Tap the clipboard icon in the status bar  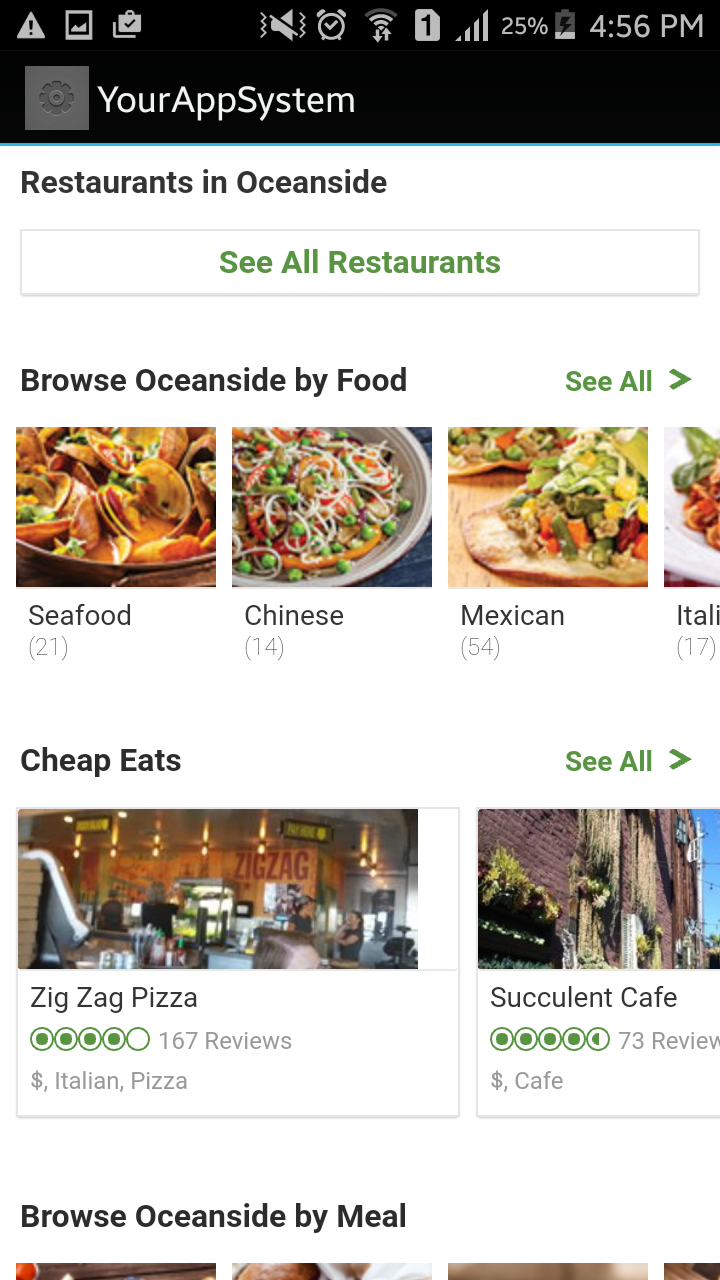pos(126,25)
